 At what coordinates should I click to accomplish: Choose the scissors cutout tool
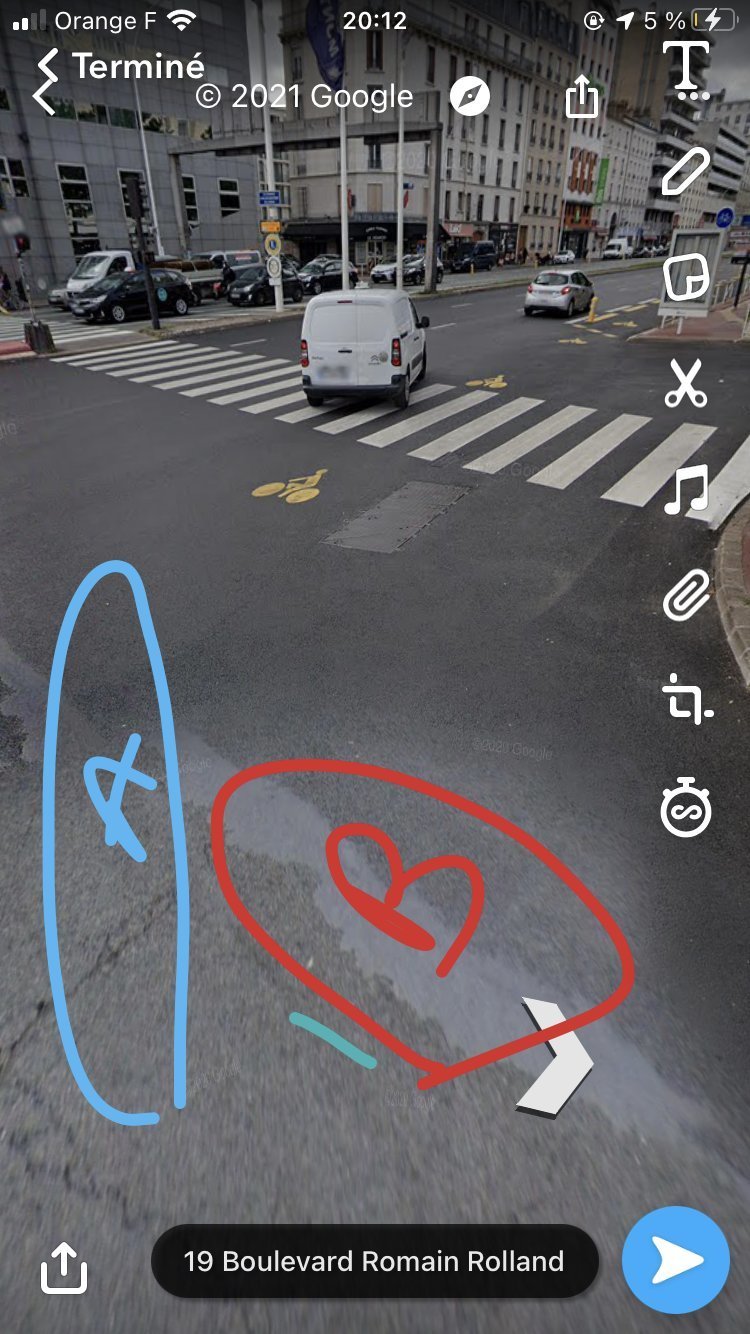(686, 382)
